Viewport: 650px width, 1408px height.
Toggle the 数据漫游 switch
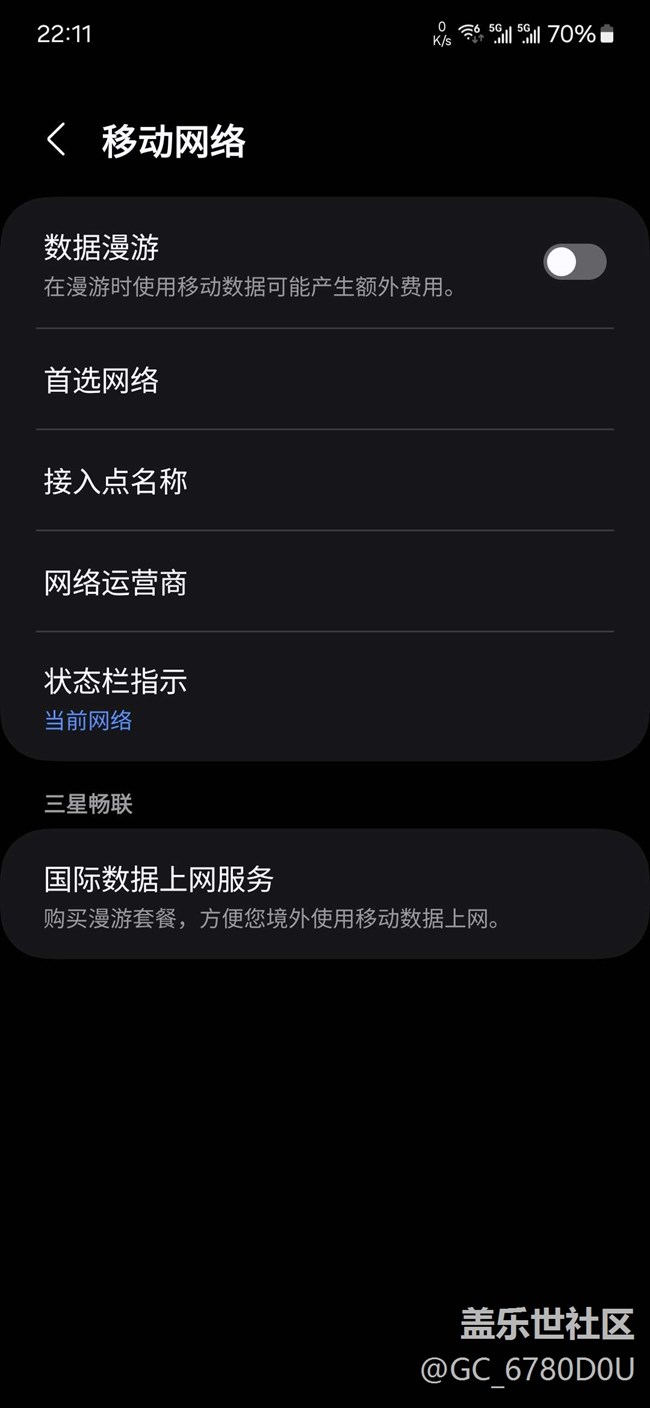pos(574,262)
